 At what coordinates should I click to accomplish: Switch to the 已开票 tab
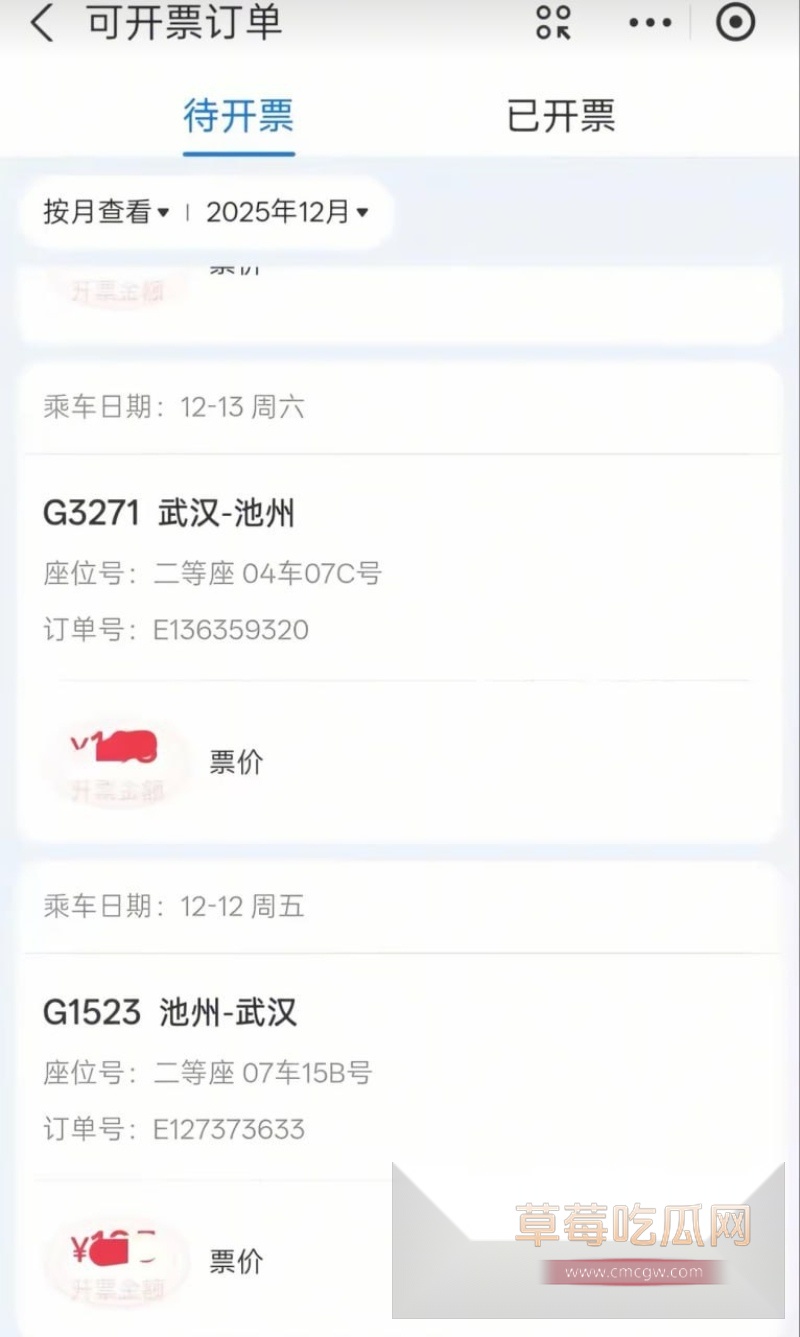pos(562,116)
